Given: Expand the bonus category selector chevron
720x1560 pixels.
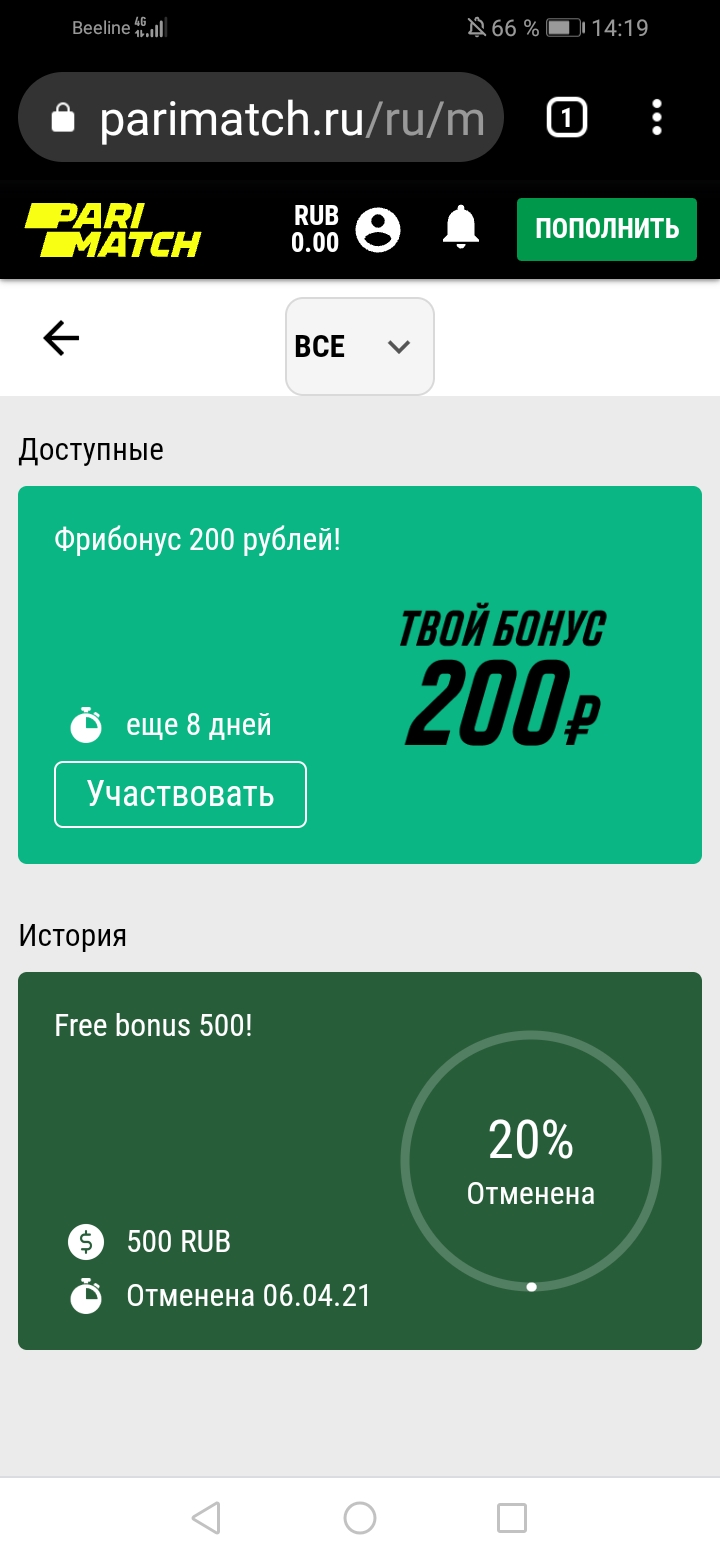Looking at the screenshot, I should pyautogui.click(x=399, y=347).
